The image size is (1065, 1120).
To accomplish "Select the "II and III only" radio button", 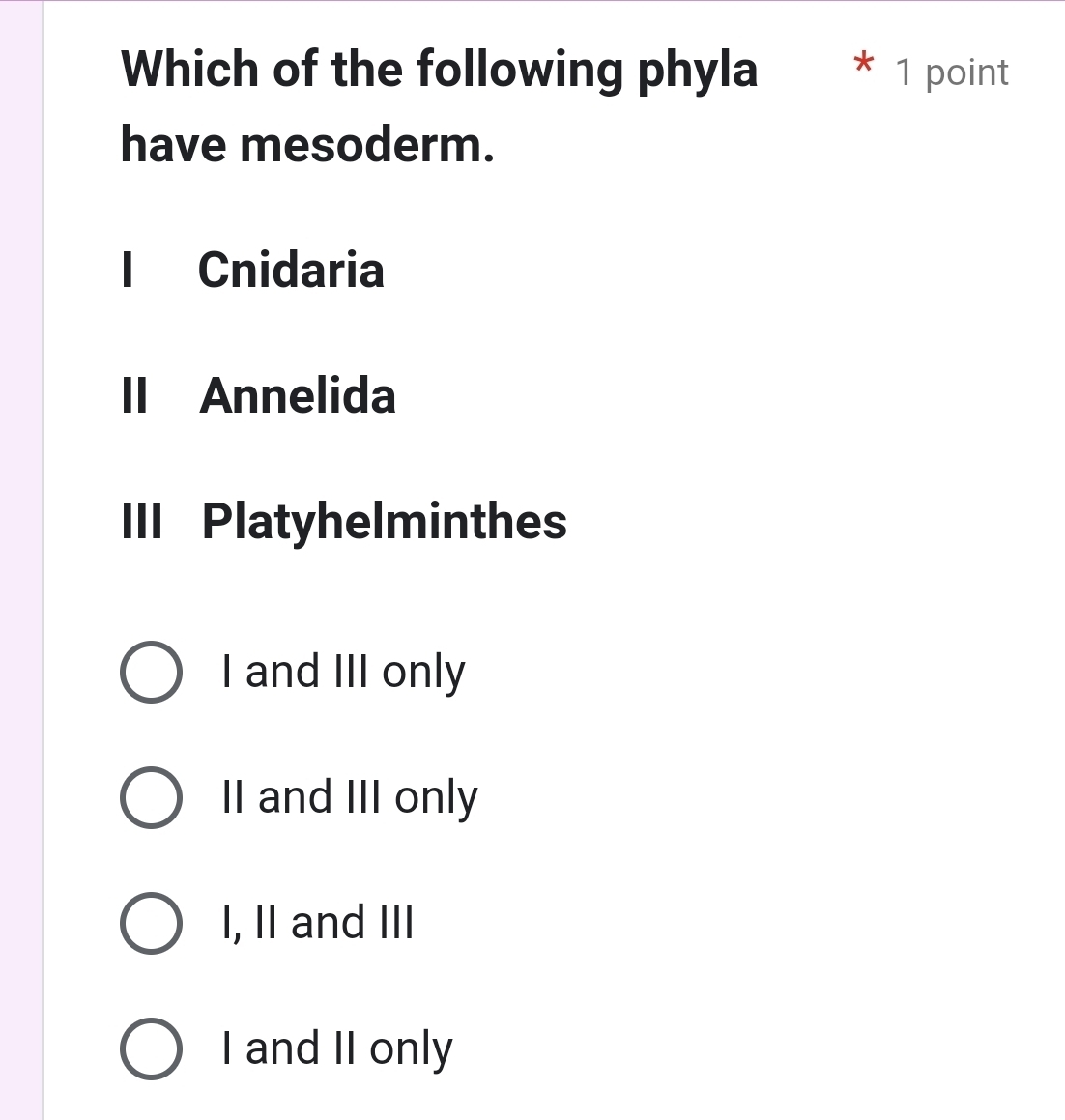I will pyautogui.click(x=150, y=798).
